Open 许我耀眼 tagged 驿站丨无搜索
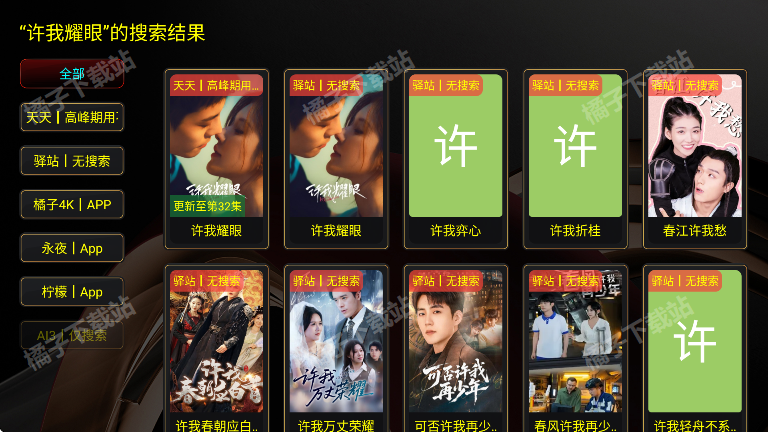 [336, 158]
